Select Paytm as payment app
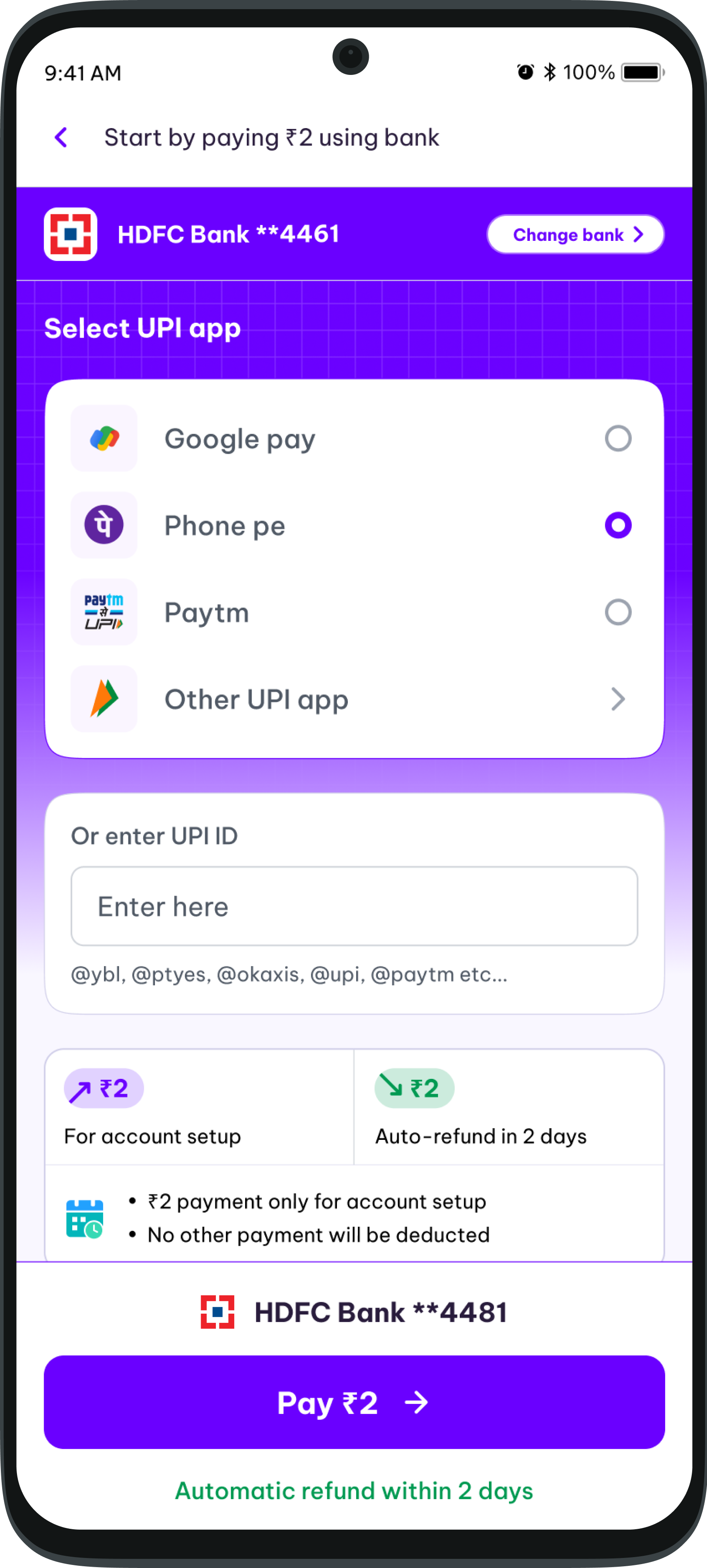Image resolution: width=707 pixels, height=1568 pixels. tap(618, 612)
